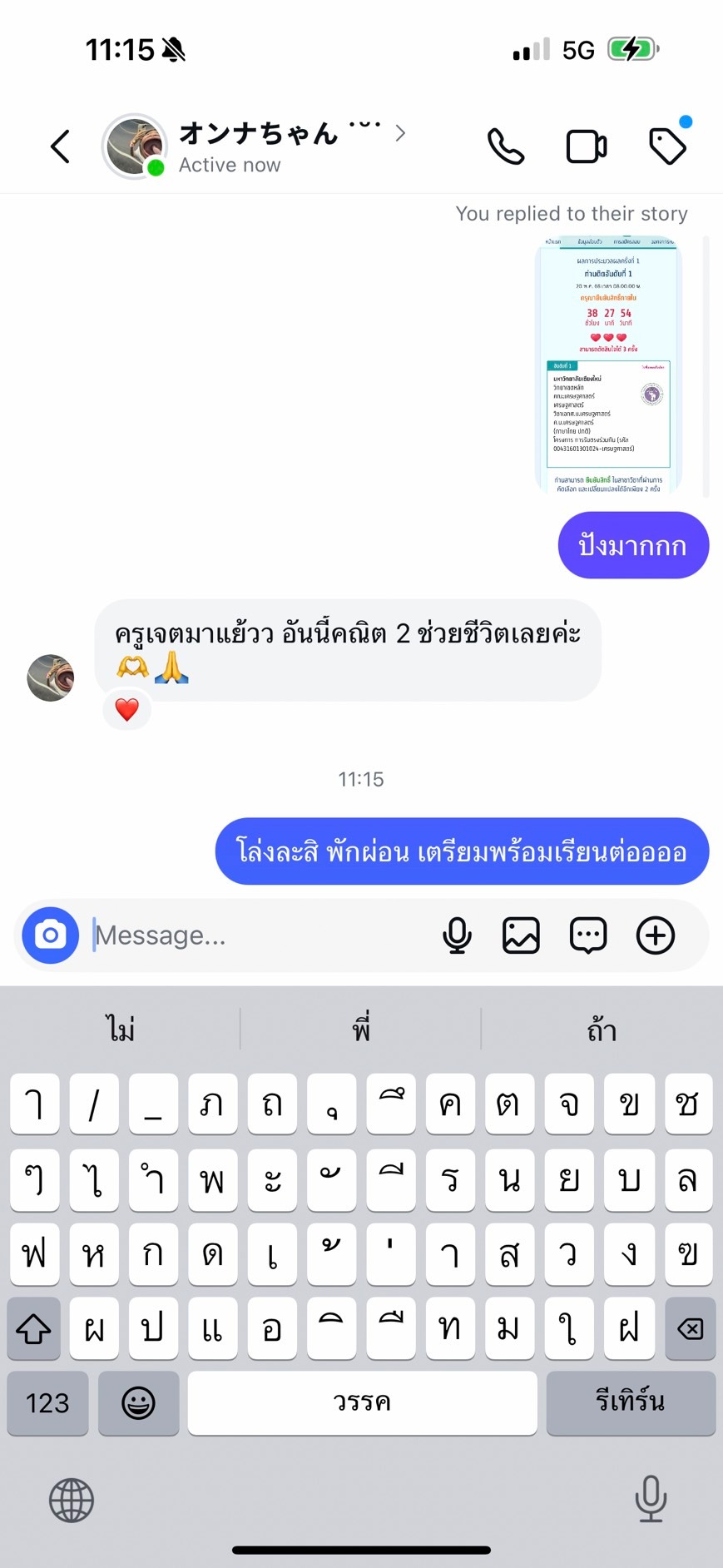723x1568 pixels.
Task: Switch keyboard to 123 numbers
Action: point(47,1403)
